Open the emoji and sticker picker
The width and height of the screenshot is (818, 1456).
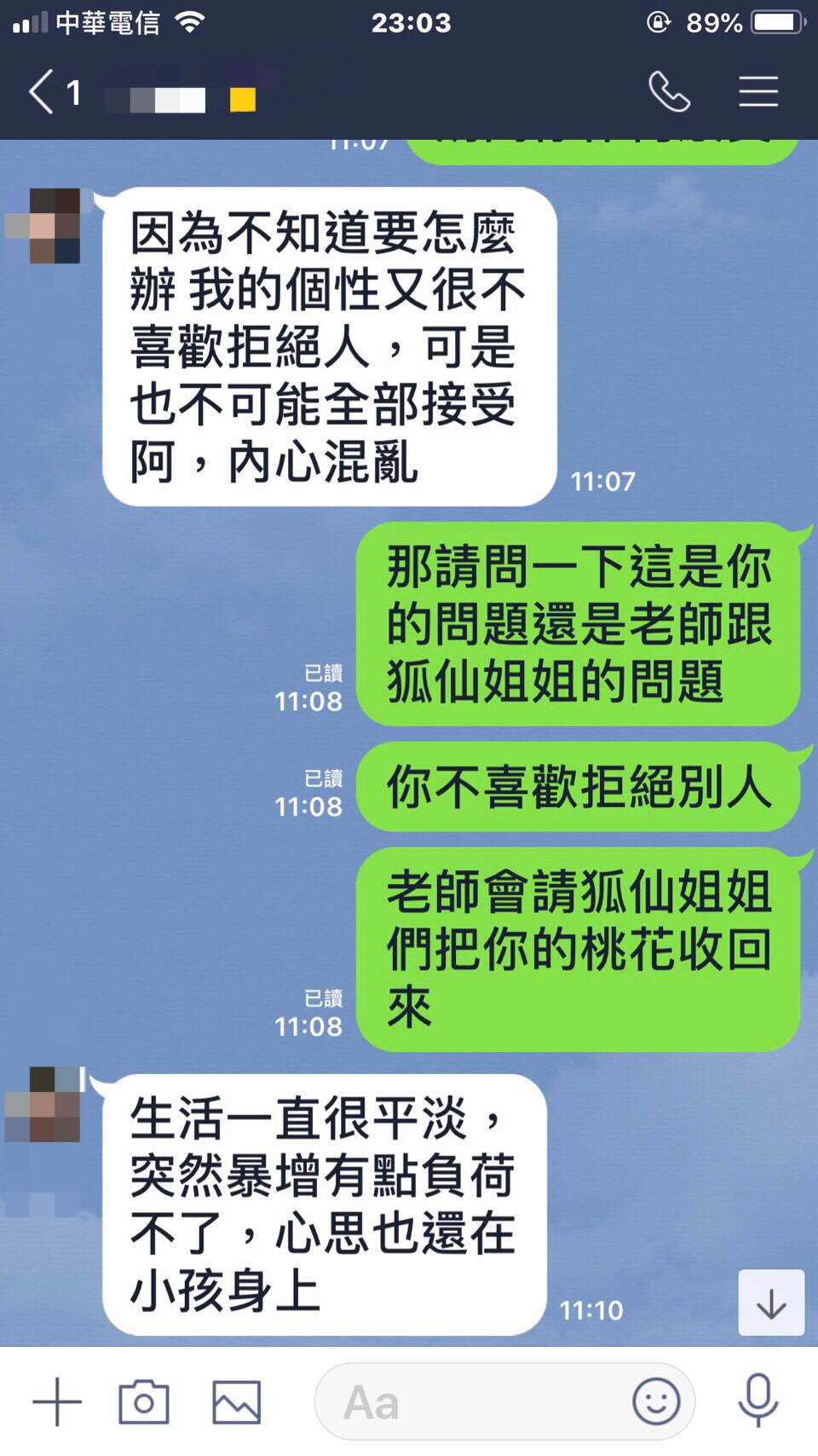656,1401
